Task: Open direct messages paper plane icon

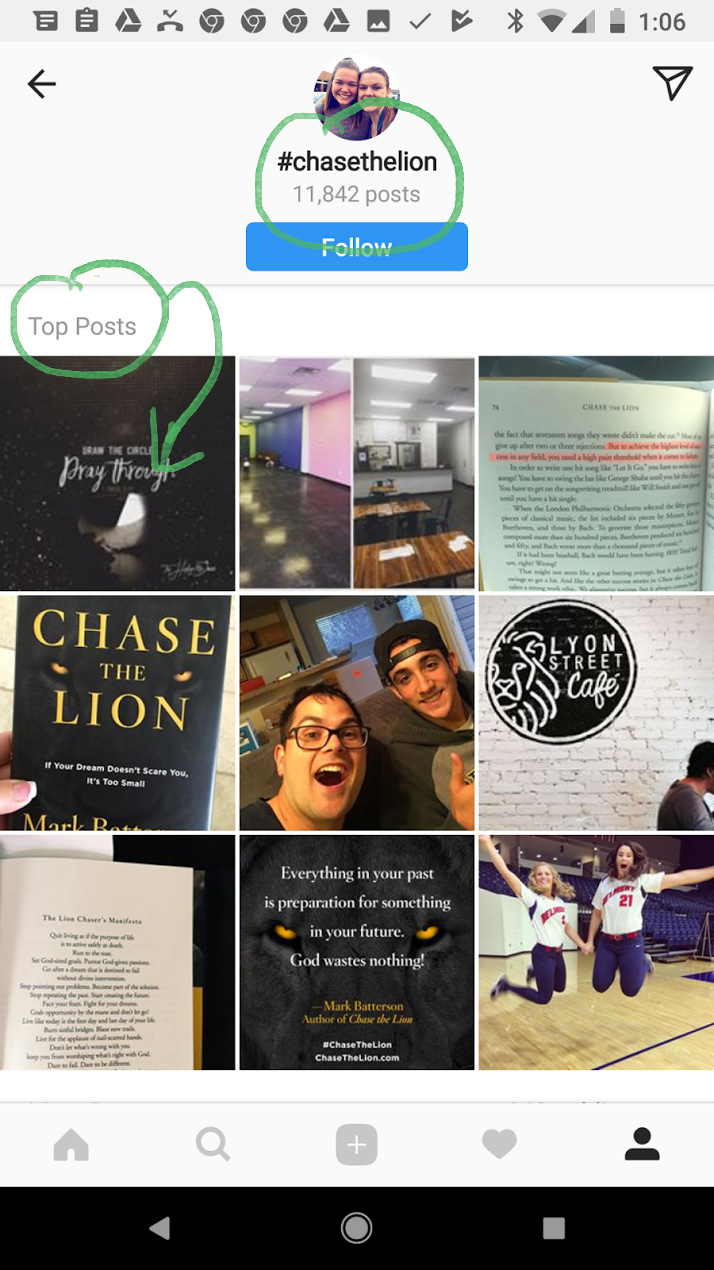Action: coord(672,84)
